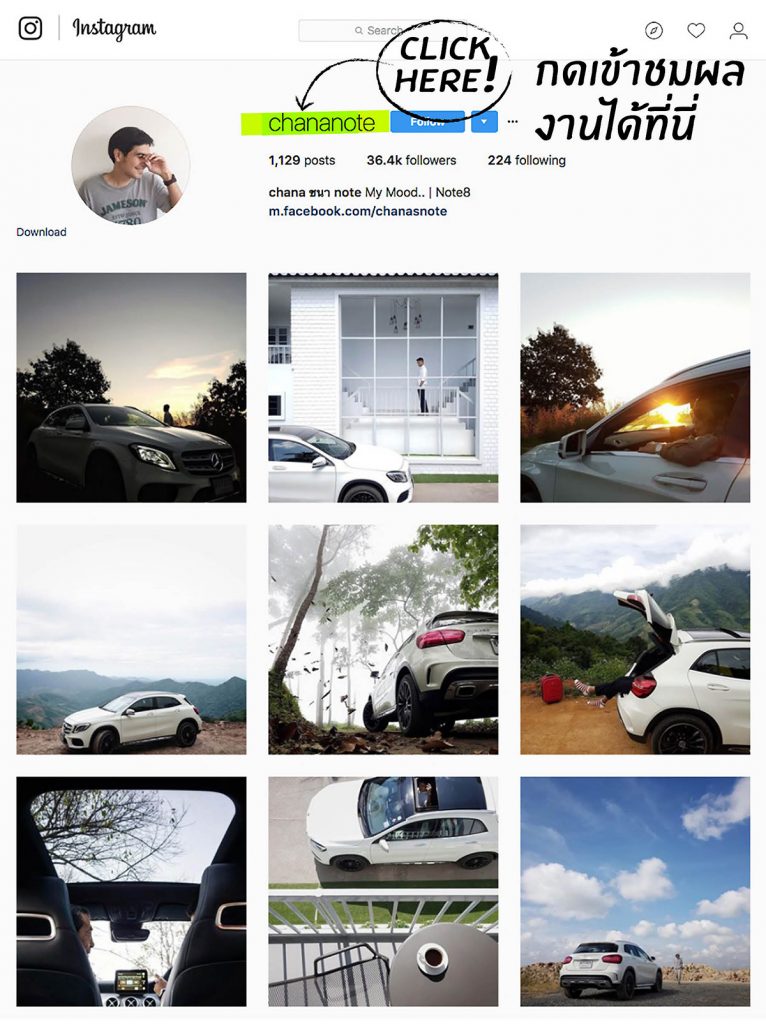Expand suggested accounts arrow next to Follow
This screenshot has width=766, height=1024.
pos(484,121)
